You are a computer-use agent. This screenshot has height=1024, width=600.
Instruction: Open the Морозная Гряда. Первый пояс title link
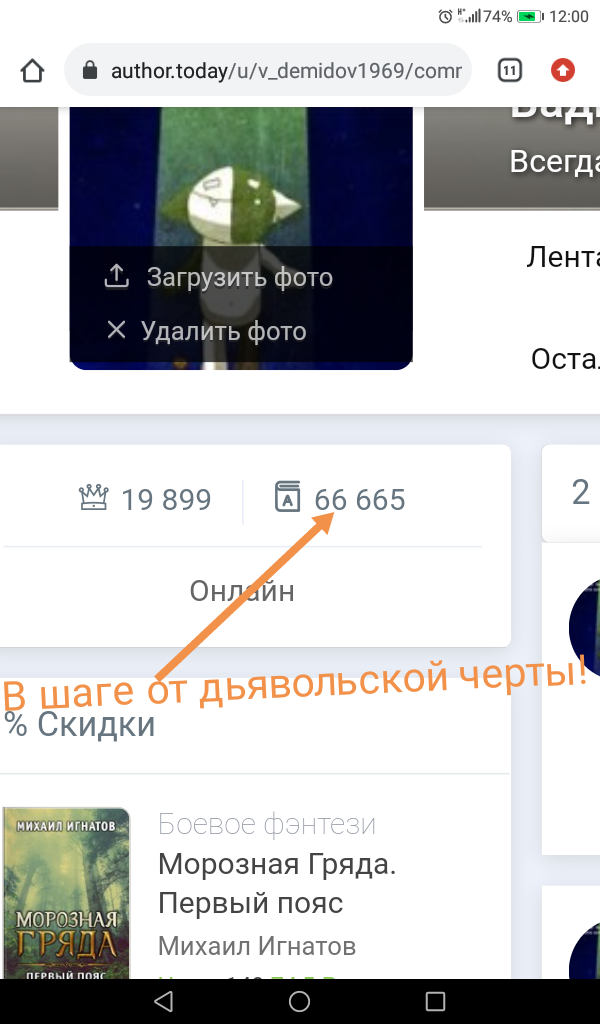(x=277, y=884)
